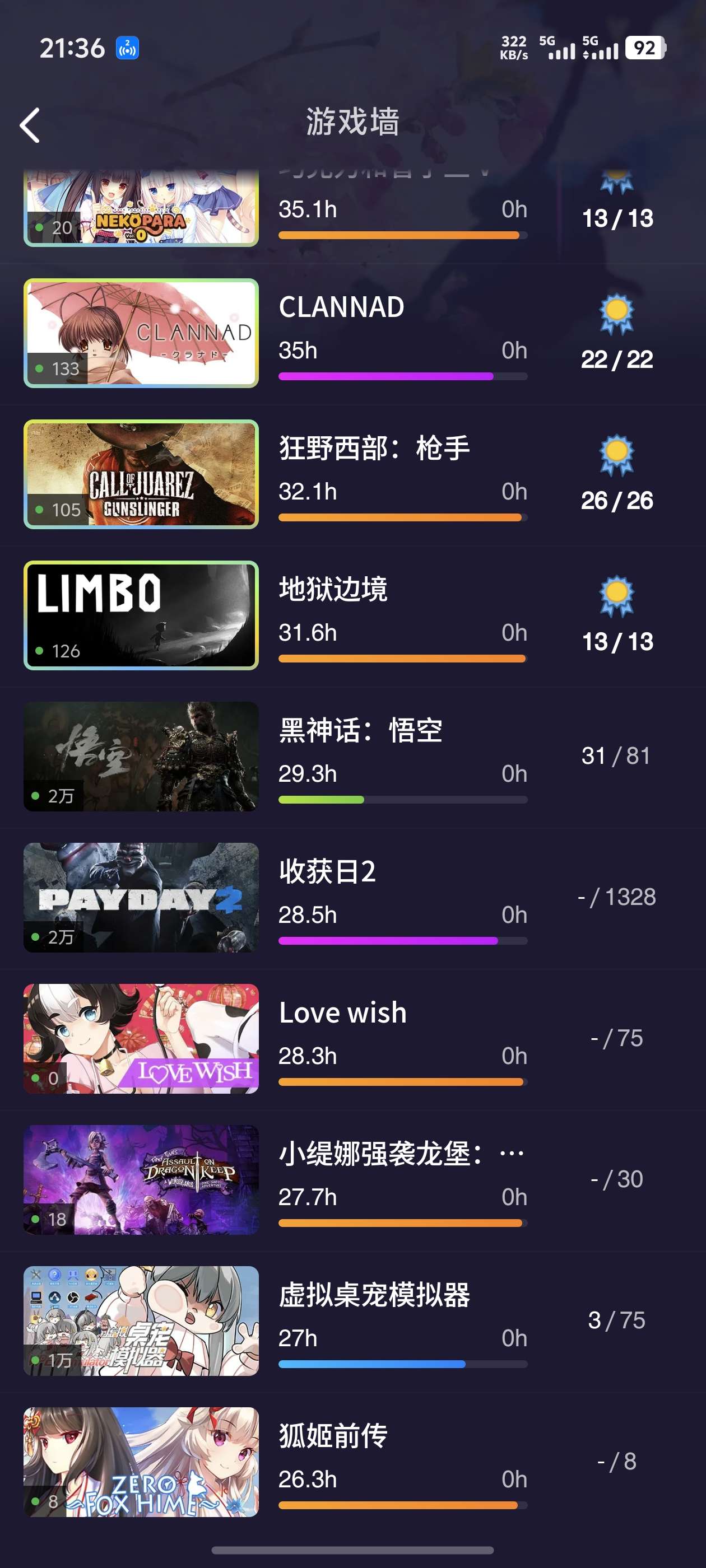
Task: Go back from the 游戏墙 page
Action: click(30, 125)
